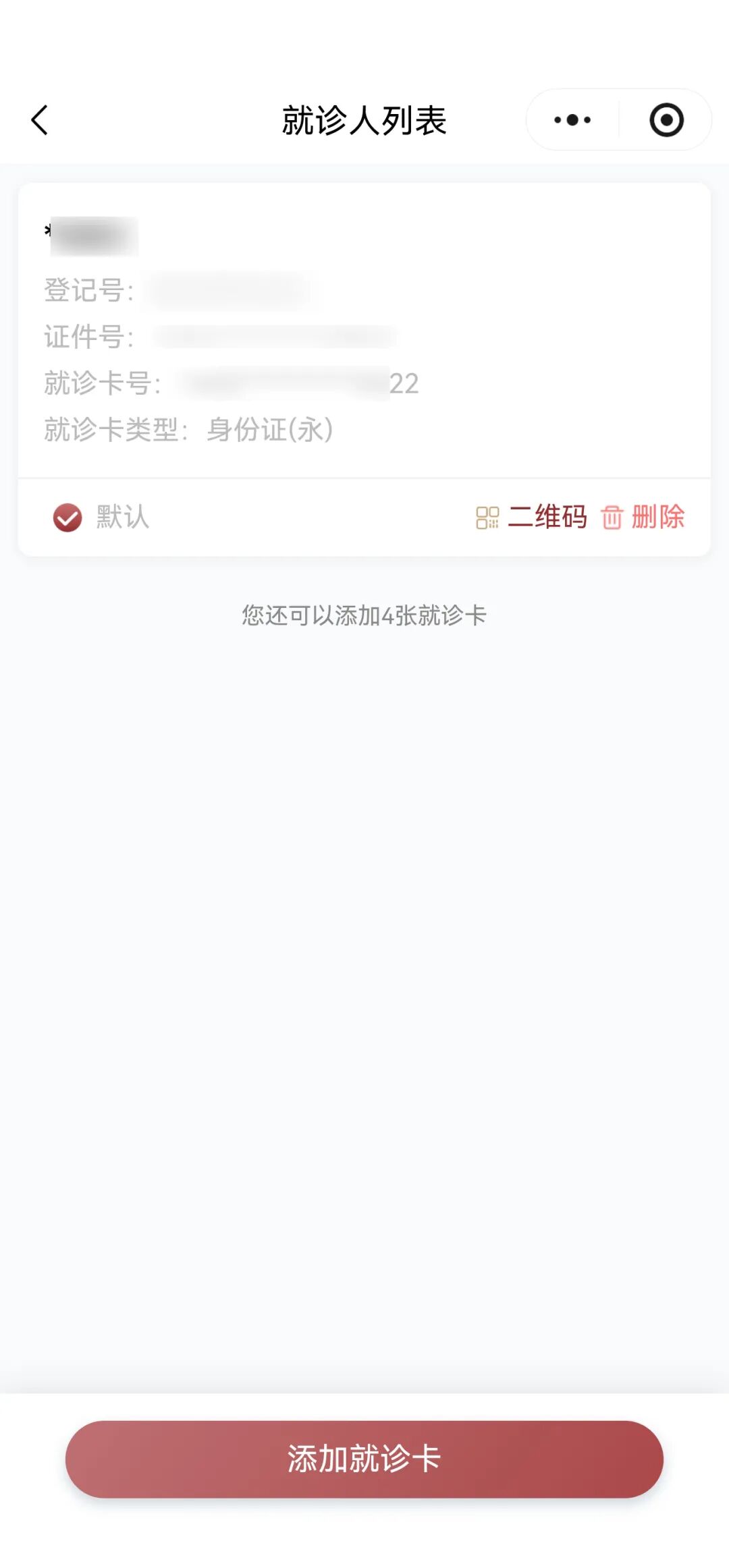
Task: Open the mini program's three-dot menu
Action: (x=572, y=120)
